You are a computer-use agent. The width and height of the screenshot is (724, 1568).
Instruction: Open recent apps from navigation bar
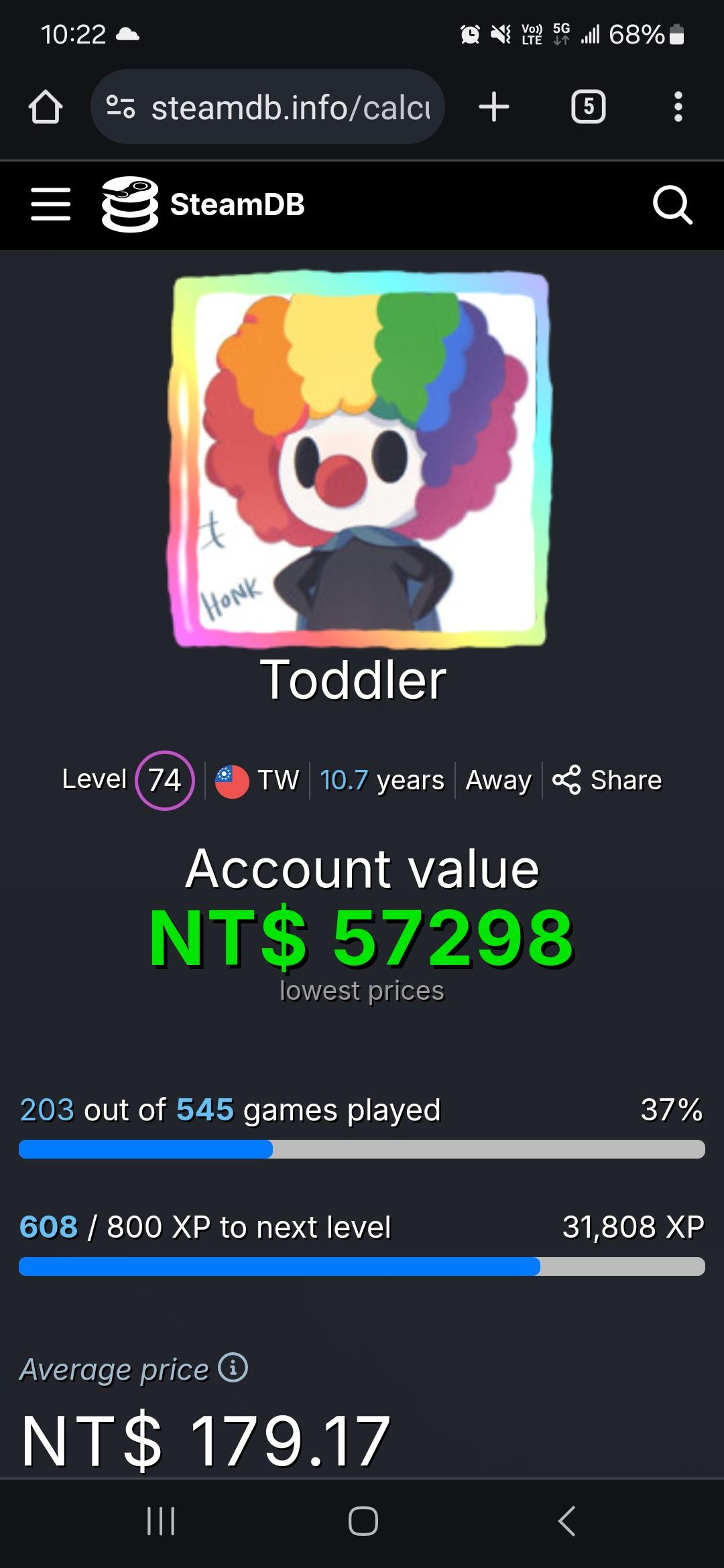click(161, 1520)
